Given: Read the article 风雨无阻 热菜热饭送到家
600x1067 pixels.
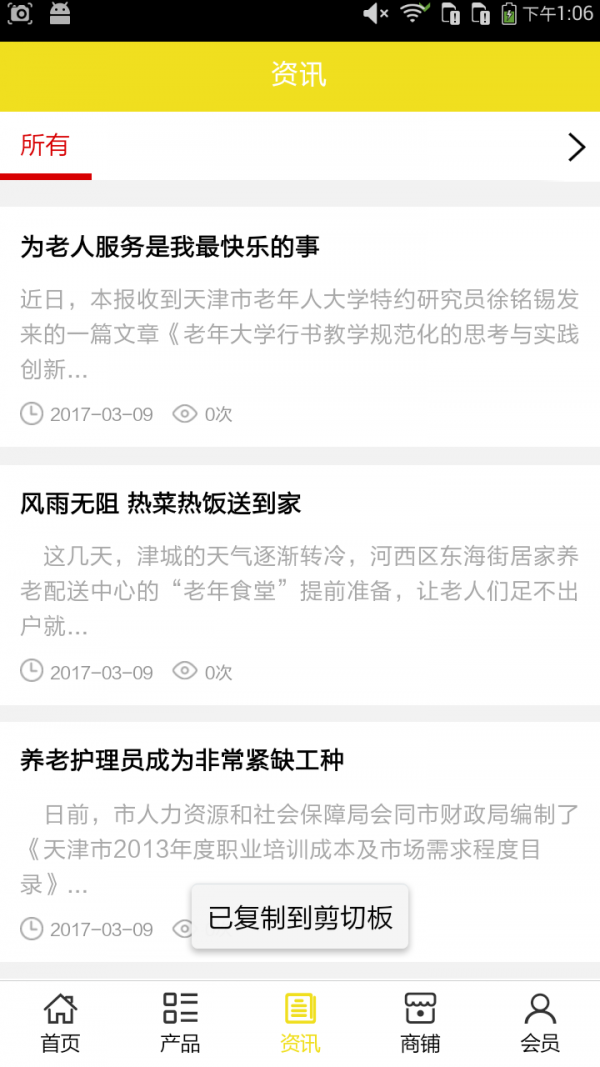Looking at the screenshot, I should tap(161, 504).
